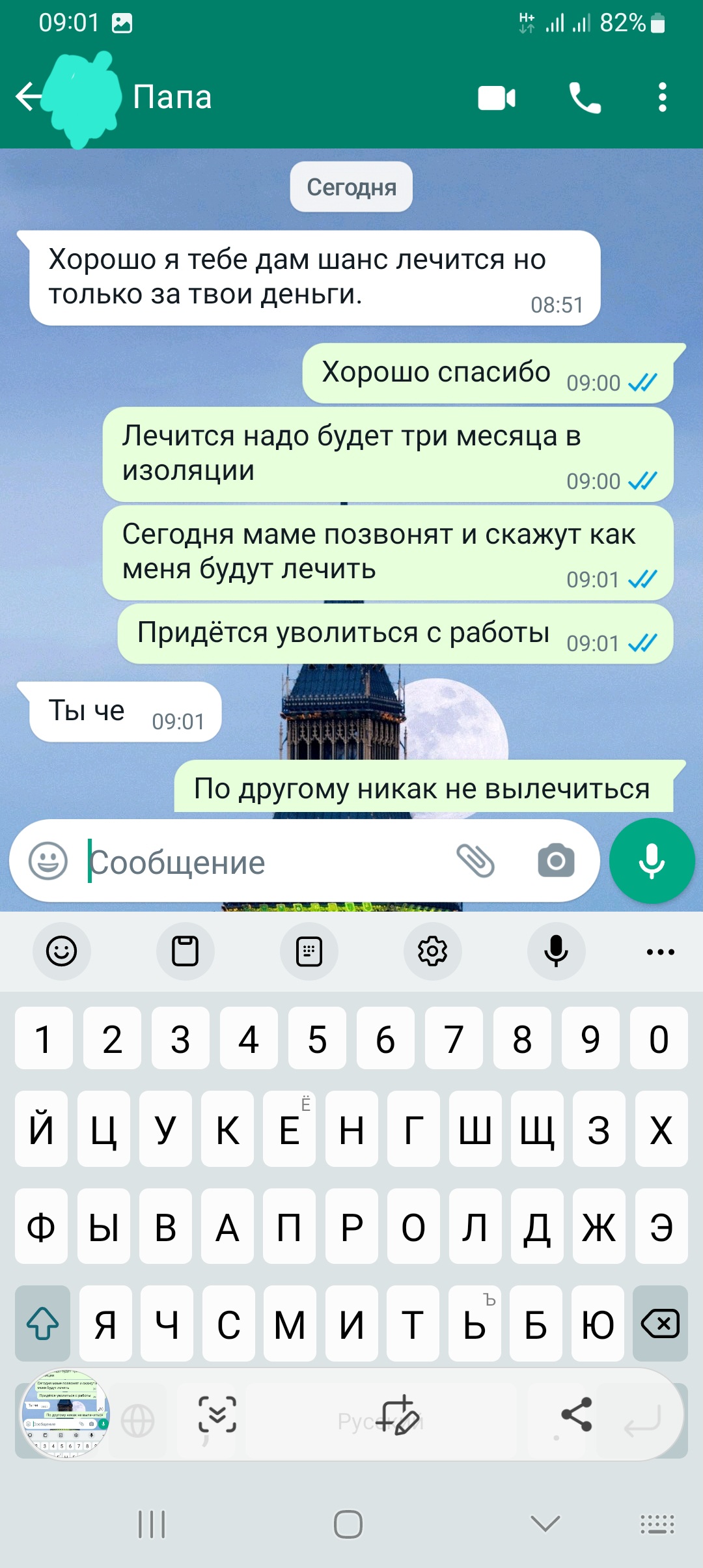Focus the Сообщение text field
The width and height of the screenshot is (703, 1568).
260,862
